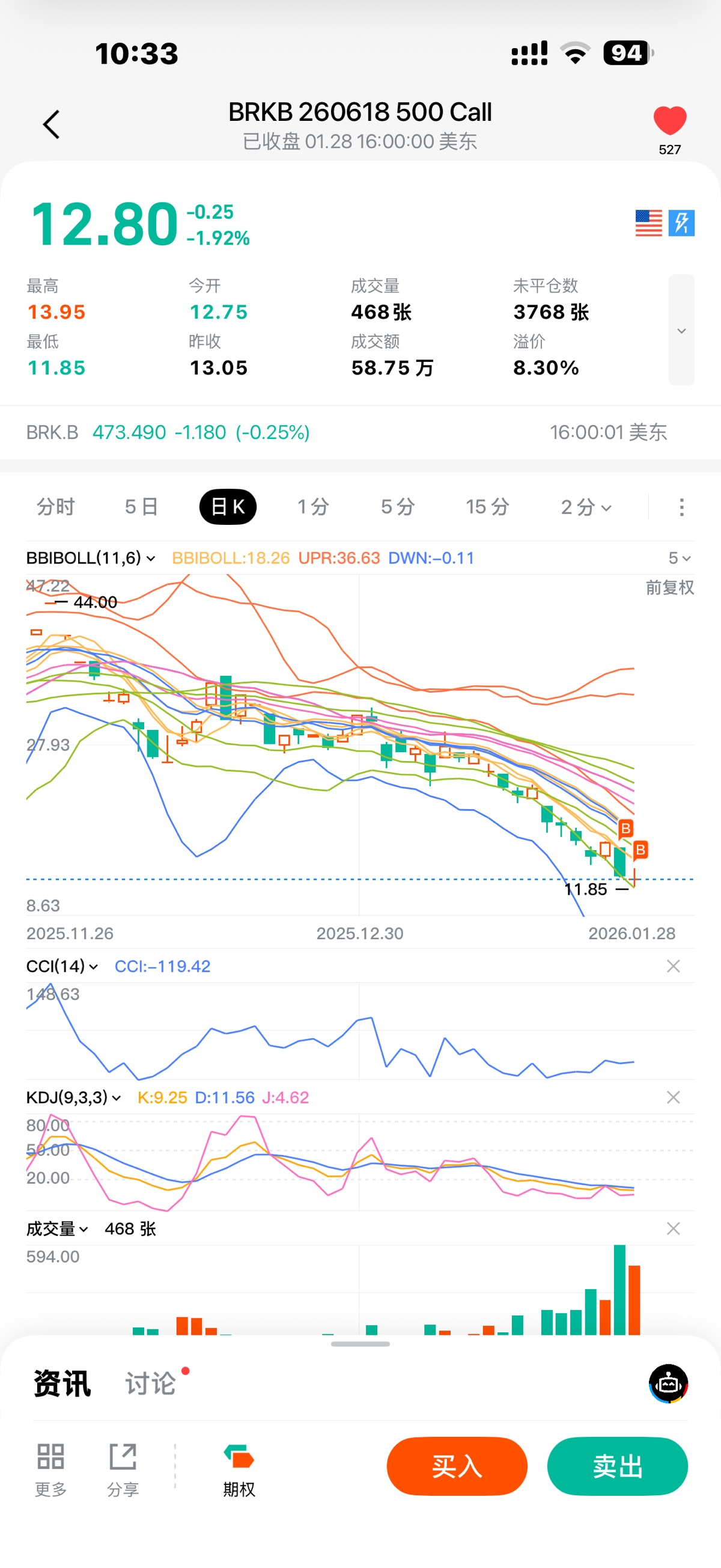Open the AI assistant robot icon

click(668, 1383)
